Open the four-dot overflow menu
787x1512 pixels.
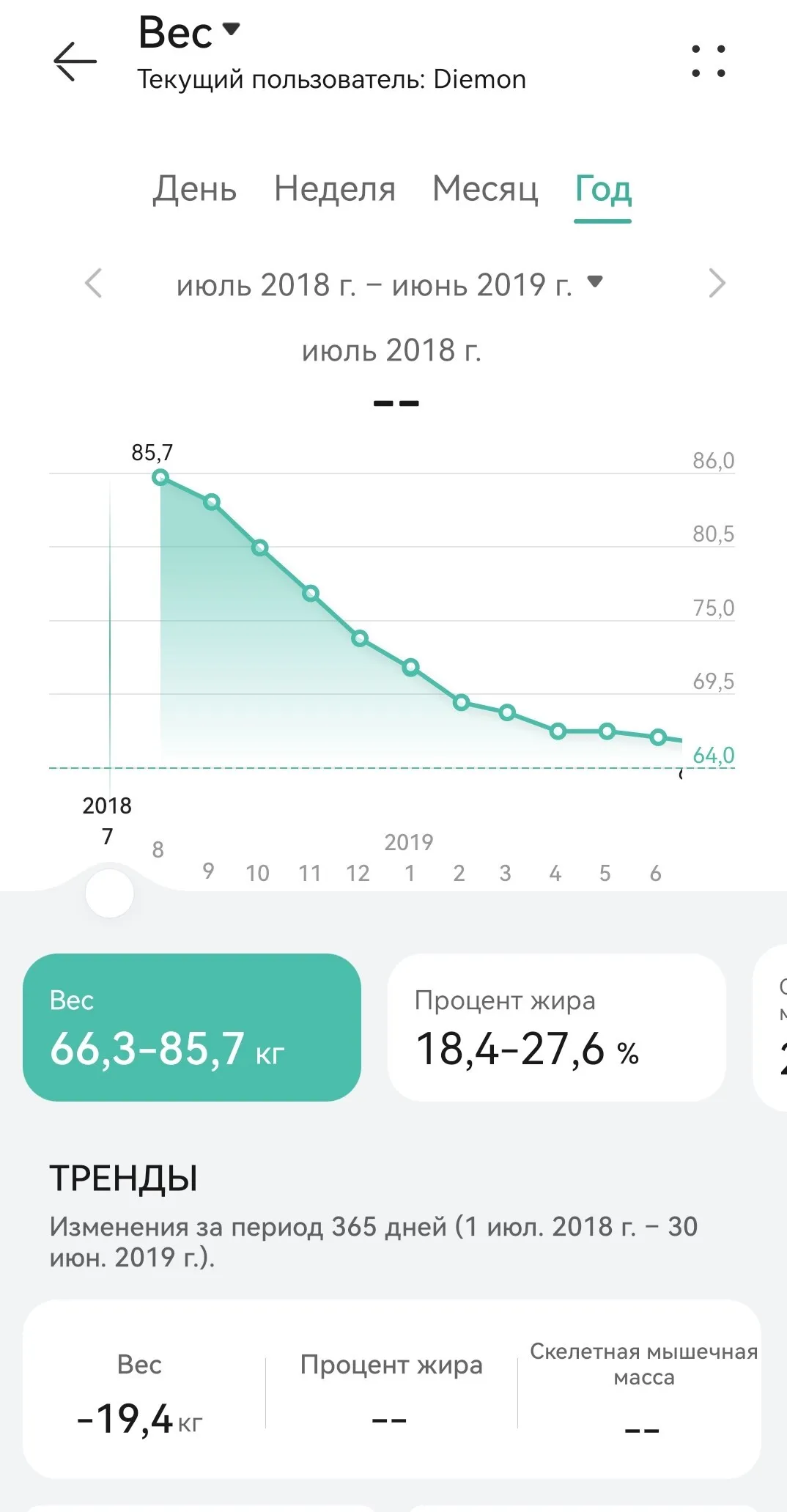click(709, 61)
